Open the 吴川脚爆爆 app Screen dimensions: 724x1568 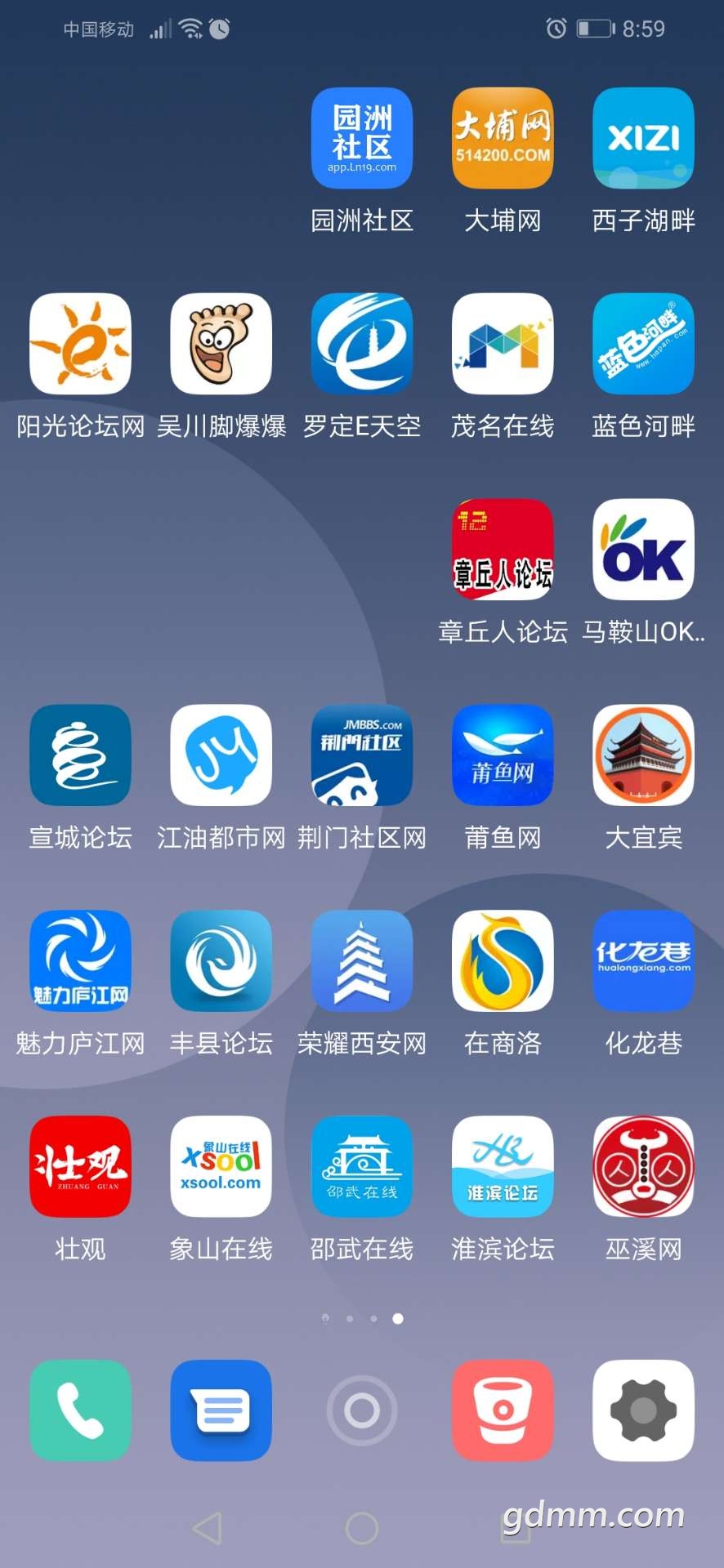221,344
